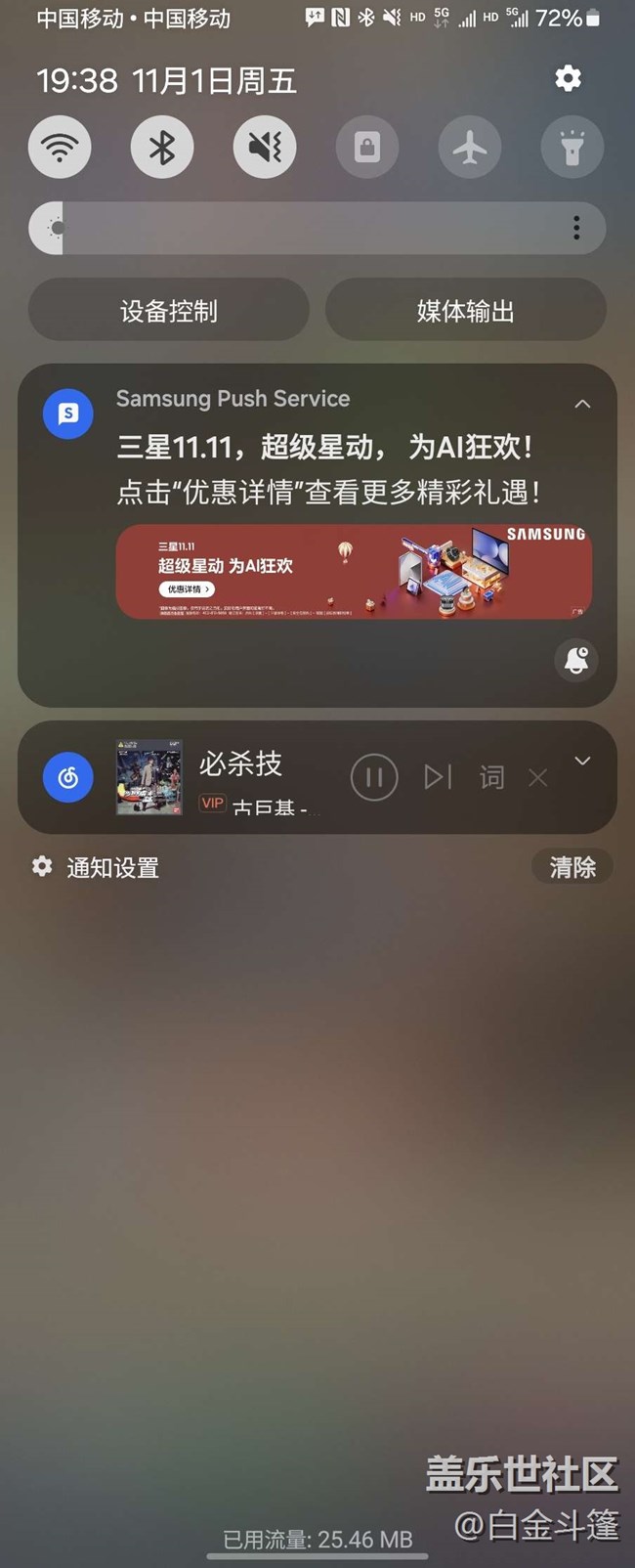Collapse the Samsung Push Service notification
The height and width of the screenshot is (1568, 635).
(582, 404)
